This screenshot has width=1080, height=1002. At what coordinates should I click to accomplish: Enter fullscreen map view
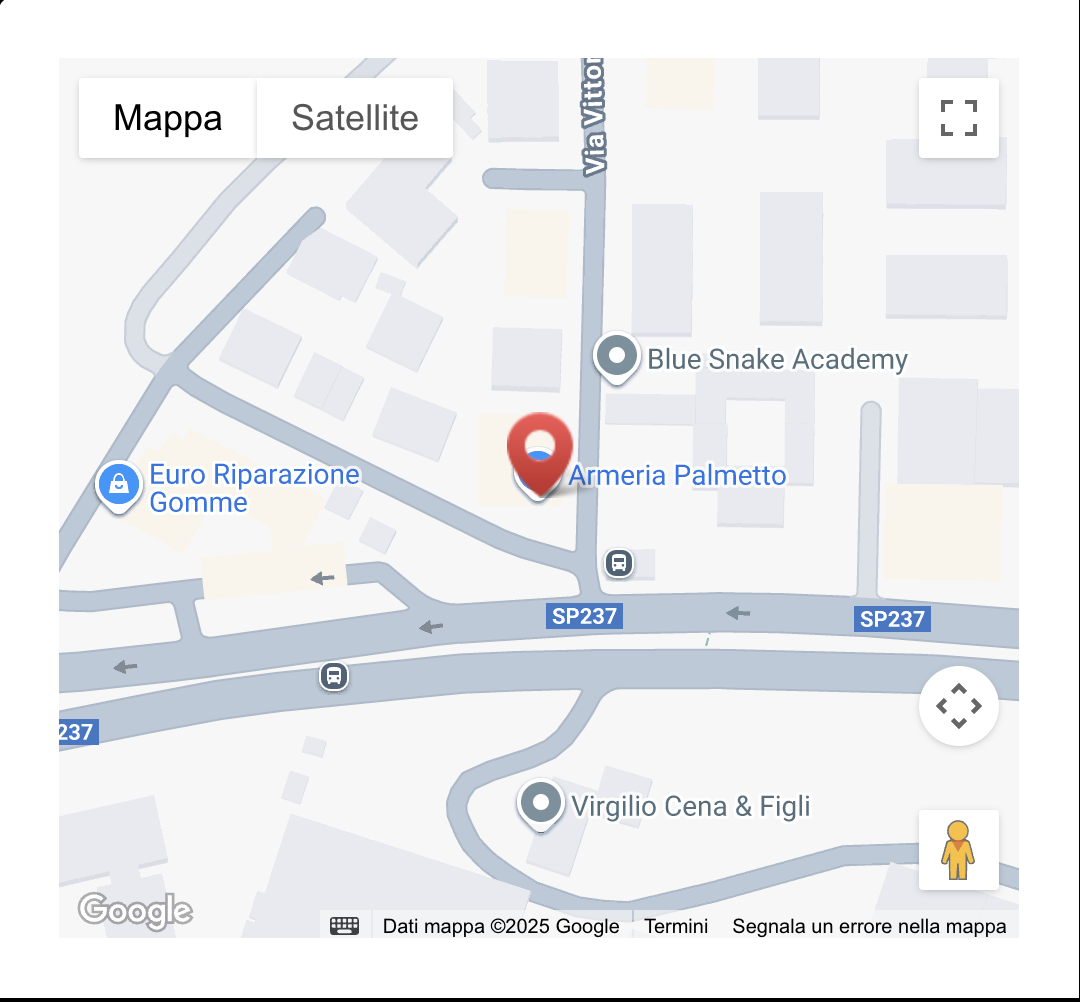point(958,118)
